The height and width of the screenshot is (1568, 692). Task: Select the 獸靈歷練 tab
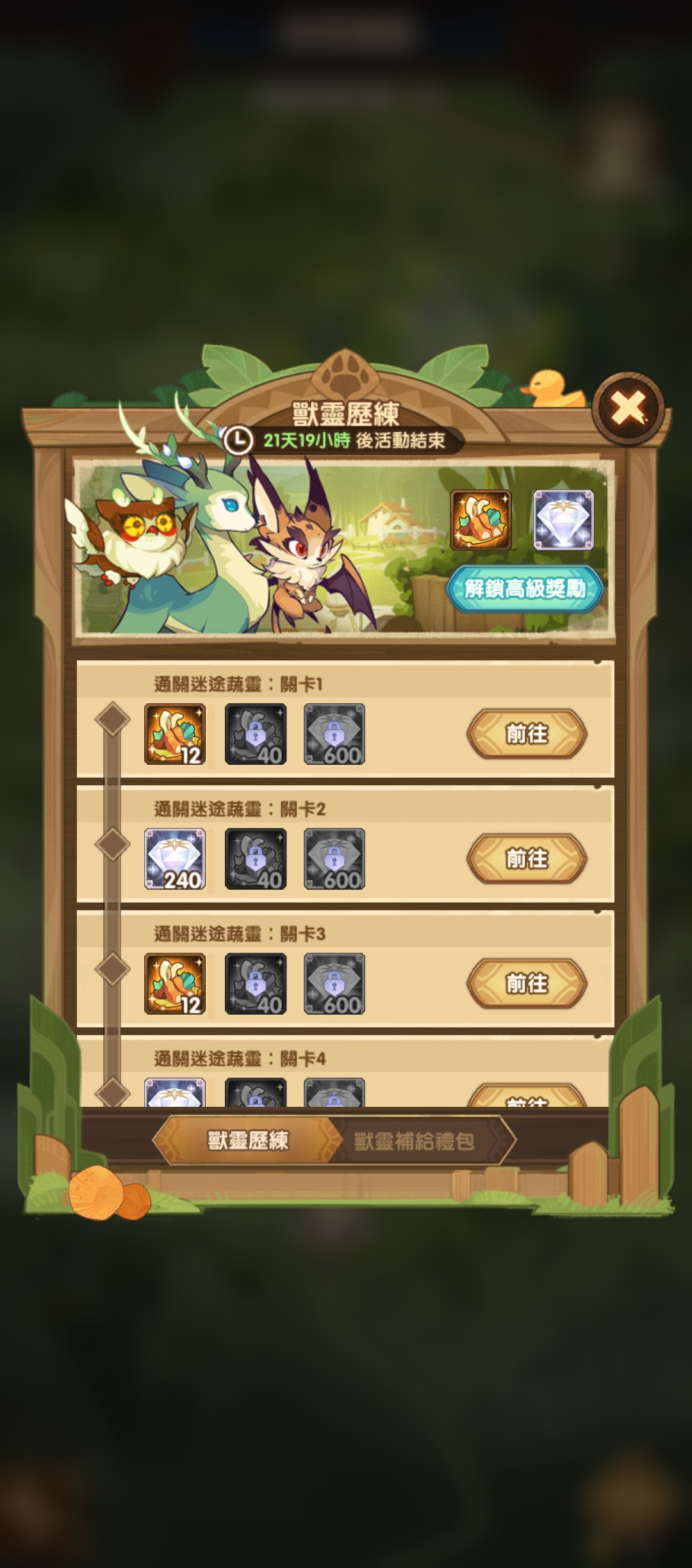249,1141
